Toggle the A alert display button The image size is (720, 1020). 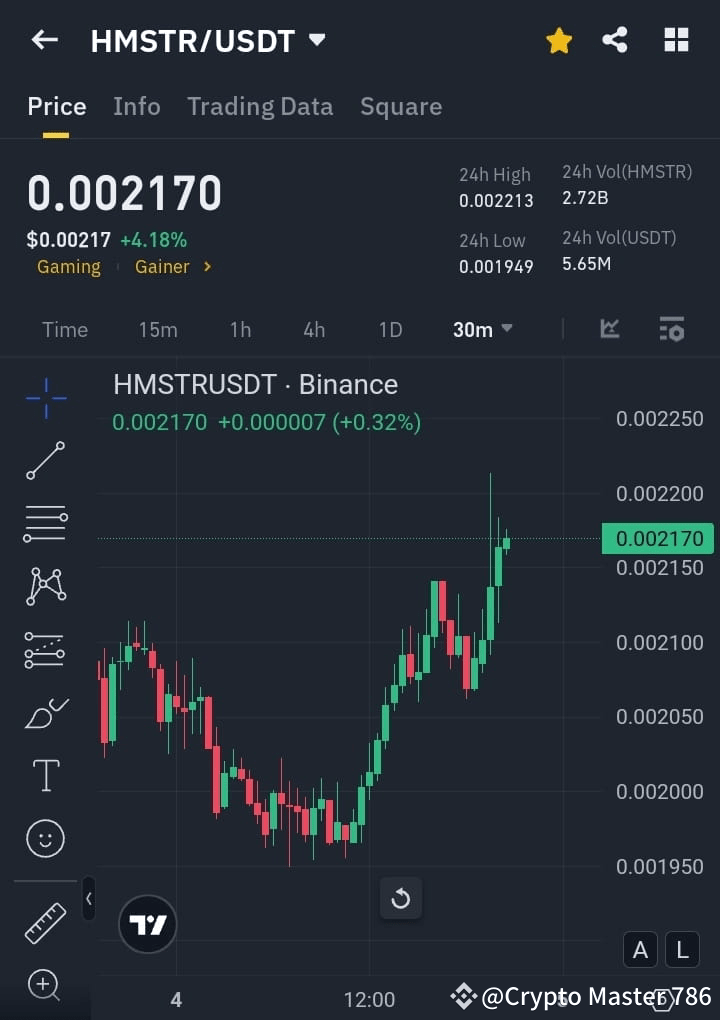640,950
